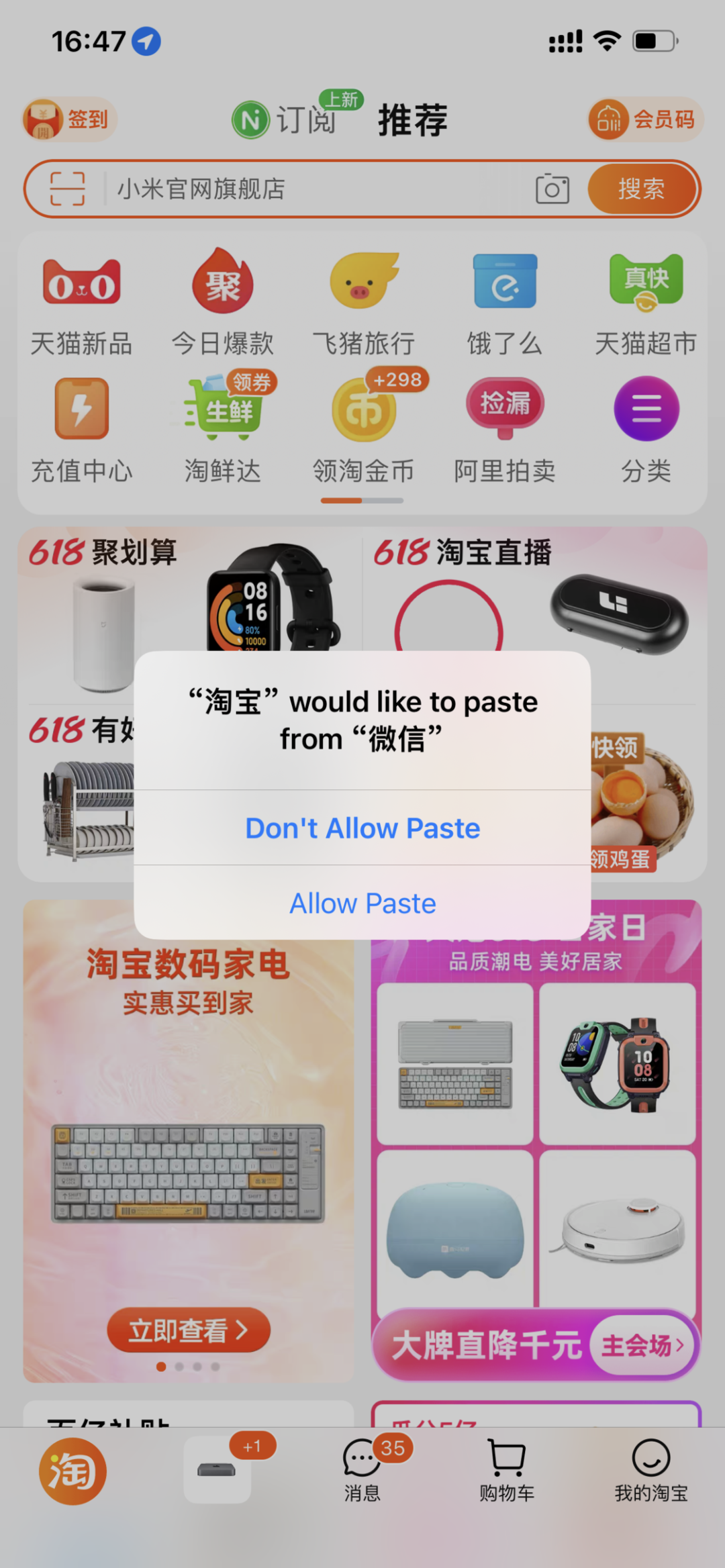The height and width of the screenshot is (1568, 725).
Task: Open the 消息 messages tab
Action: click(x=362, y=1470)
